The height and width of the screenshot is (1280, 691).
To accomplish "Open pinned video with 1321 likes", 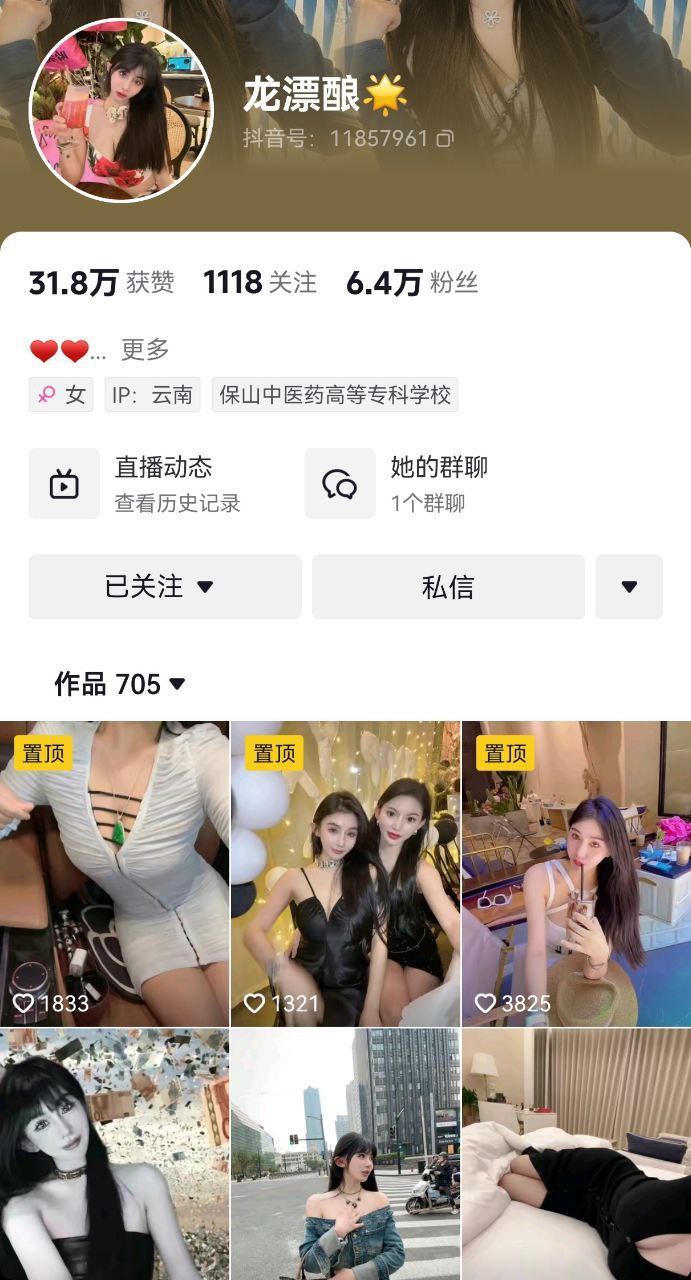I will tap(345, 873).
